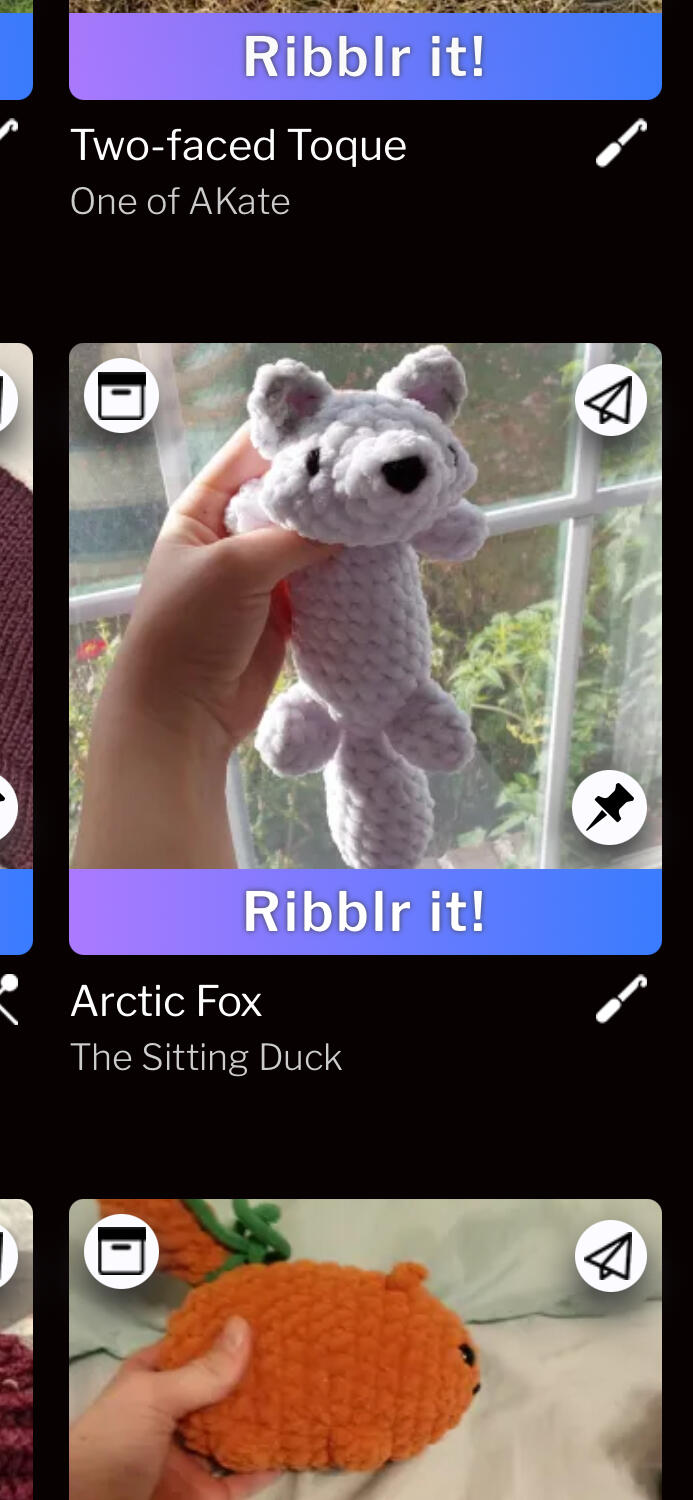Tap the crochet hook icon beside Two-faced Toque
This screenshot has width=693, height=1500.
(x=621, y=143)
